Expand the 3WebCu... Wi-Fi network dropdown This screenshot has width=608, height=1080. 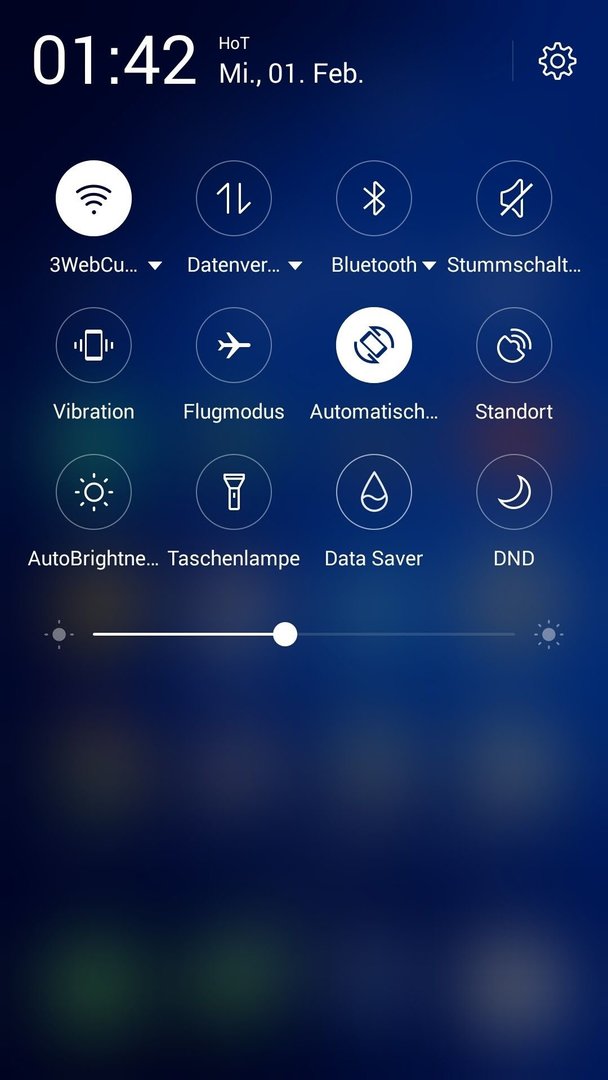(x=155, y=266)
